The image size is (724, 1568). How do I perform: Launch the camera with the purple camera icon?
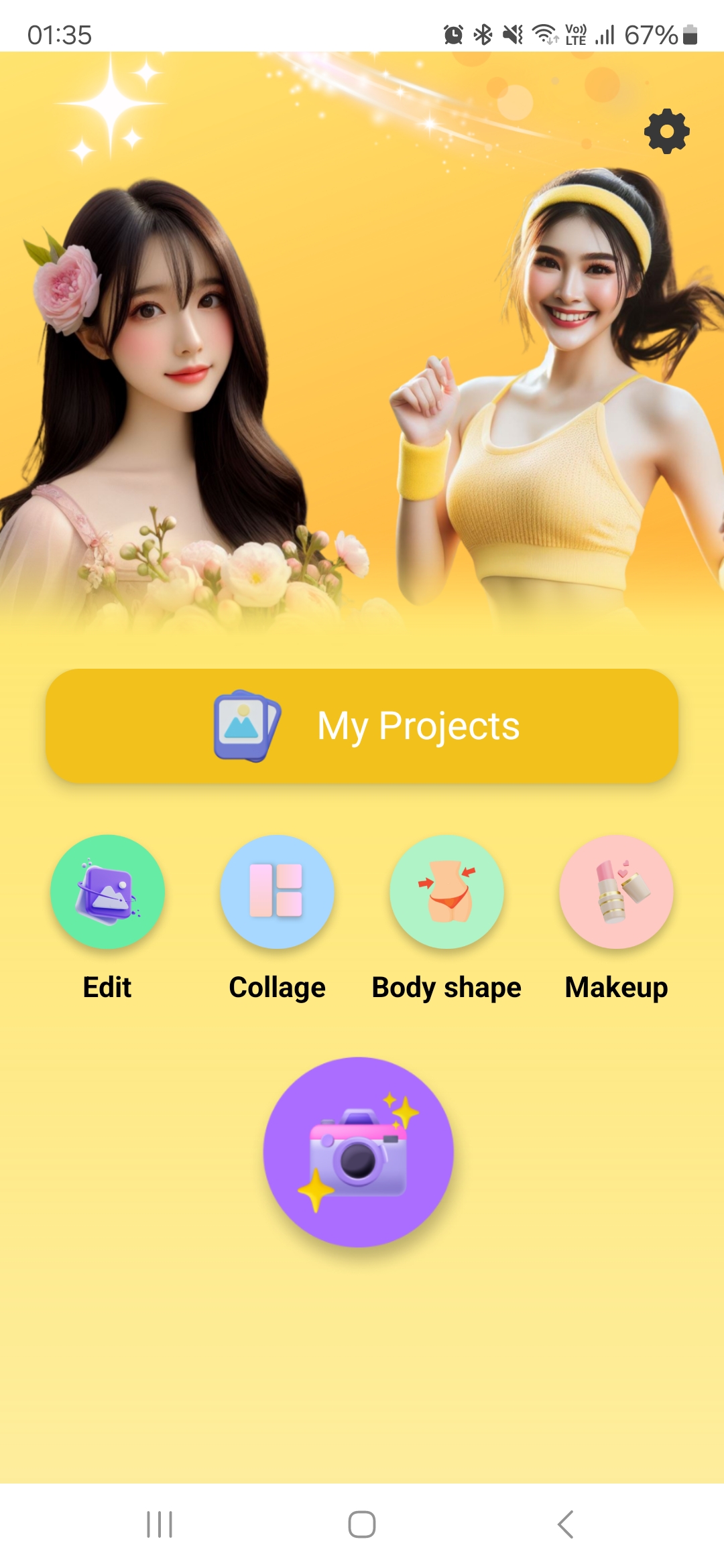coord(360,1150)
